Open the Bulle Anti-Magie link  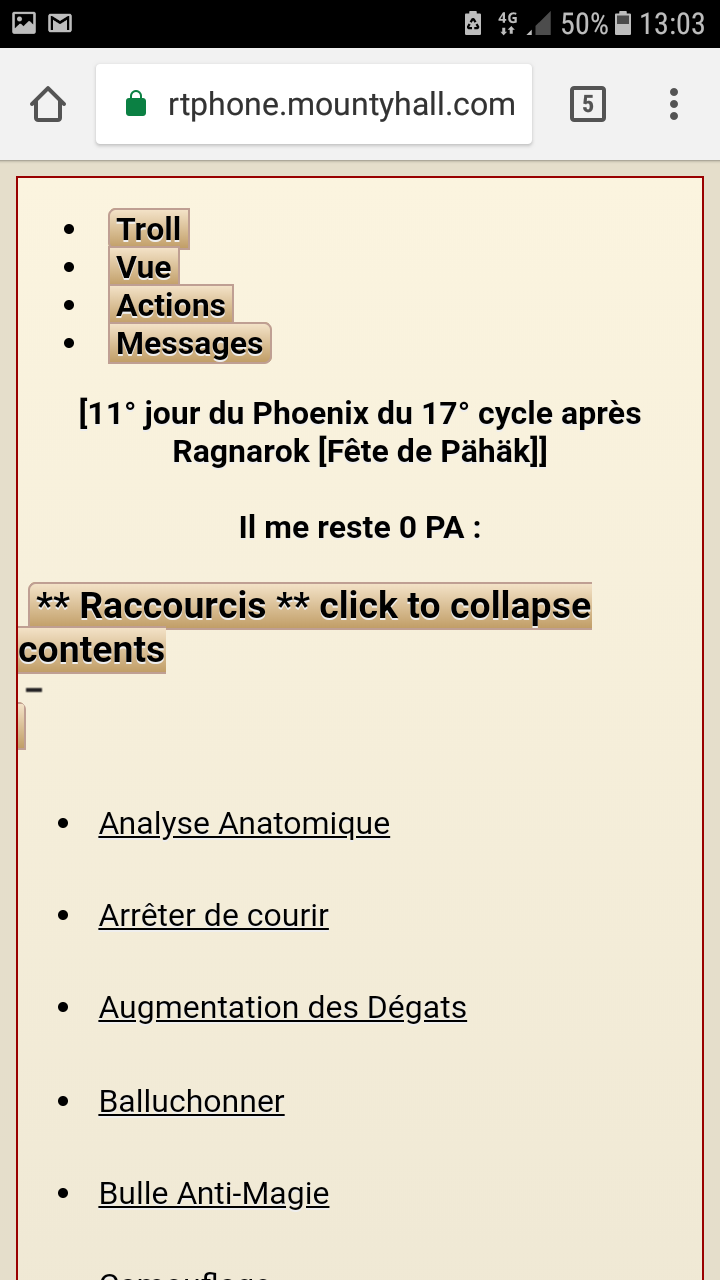[213, 1193]
